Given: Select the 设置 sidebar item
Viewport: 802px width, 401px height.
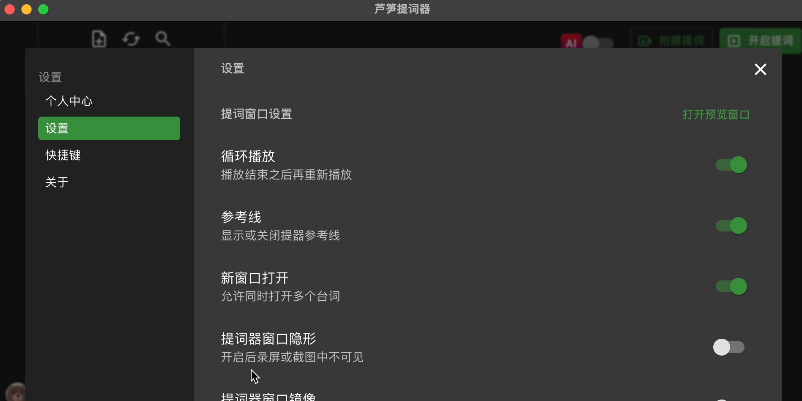Looking at the screenshot, I should tap(108, 128).
